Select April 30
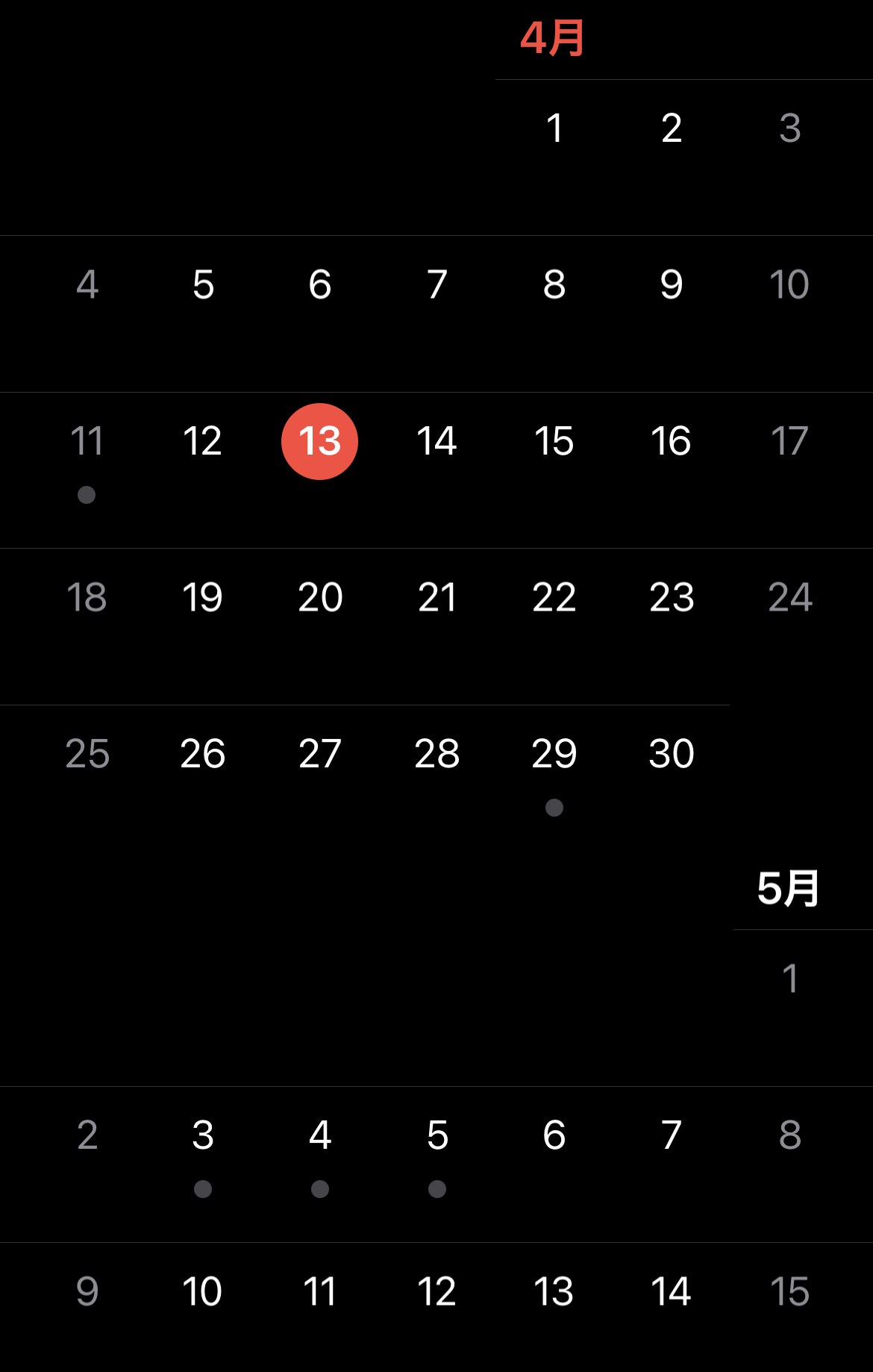Image resolution: width=873 pixels, height=1372 pixels. tap(671, 754)
